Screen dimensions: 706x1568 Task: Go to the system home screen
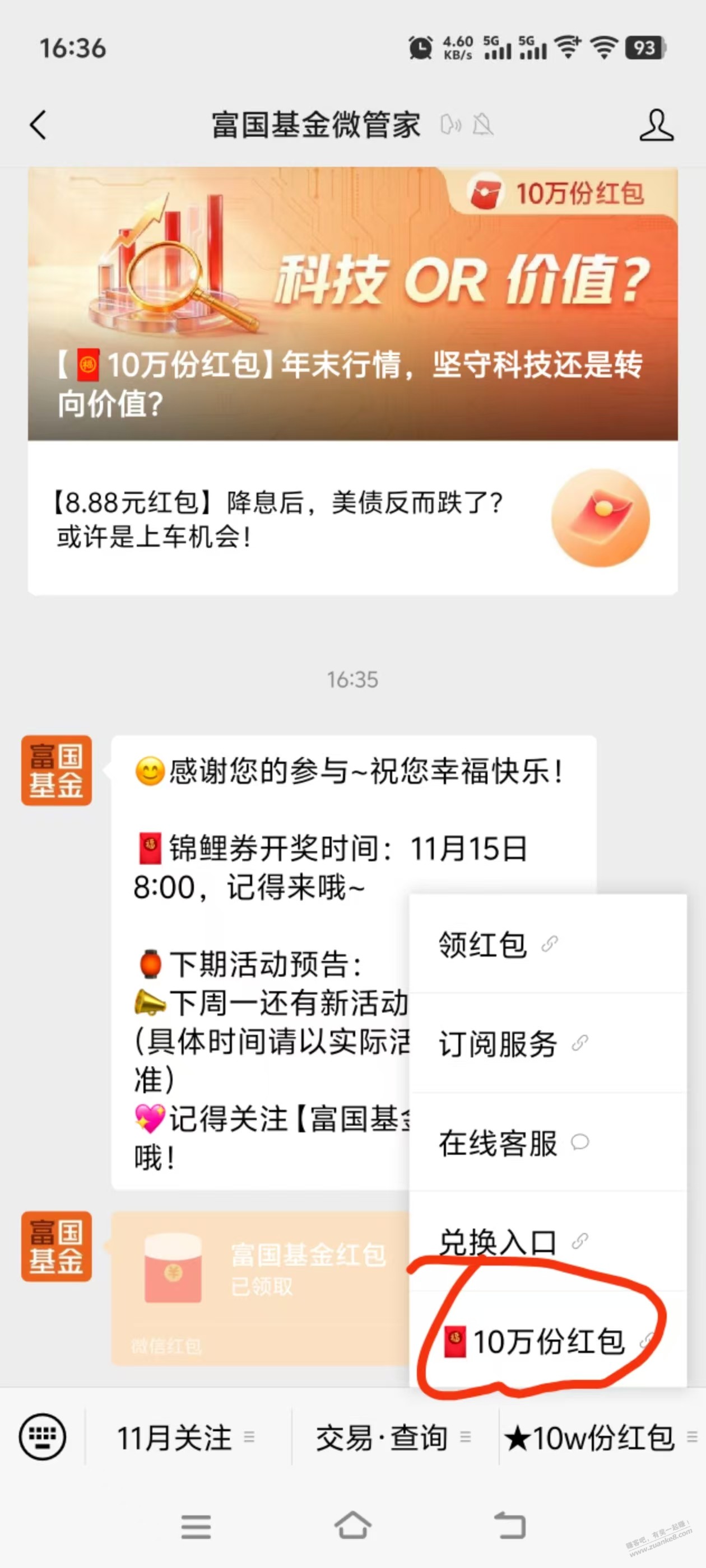click(352, 1525)
